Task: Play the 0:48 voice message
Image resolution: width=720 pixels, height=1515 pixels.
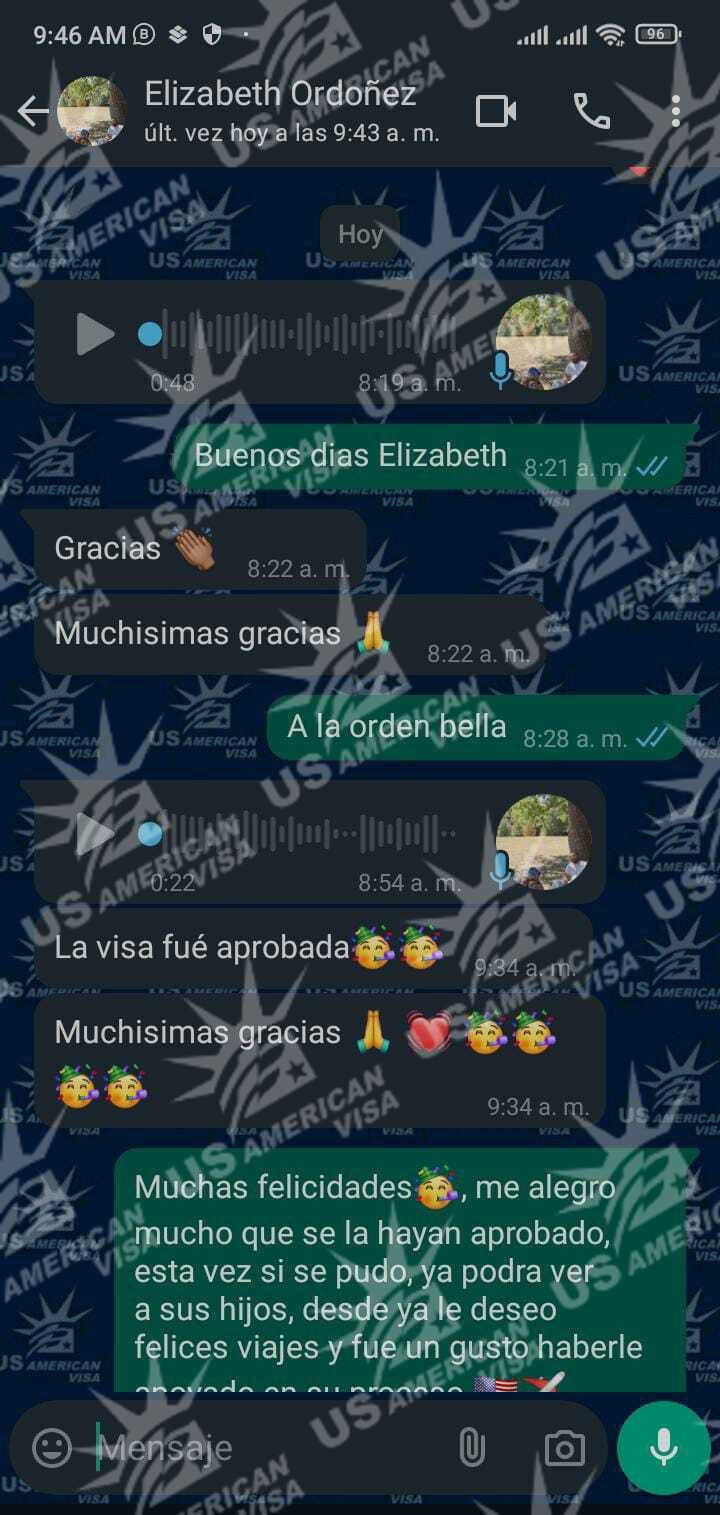Action: click(95, 334)
